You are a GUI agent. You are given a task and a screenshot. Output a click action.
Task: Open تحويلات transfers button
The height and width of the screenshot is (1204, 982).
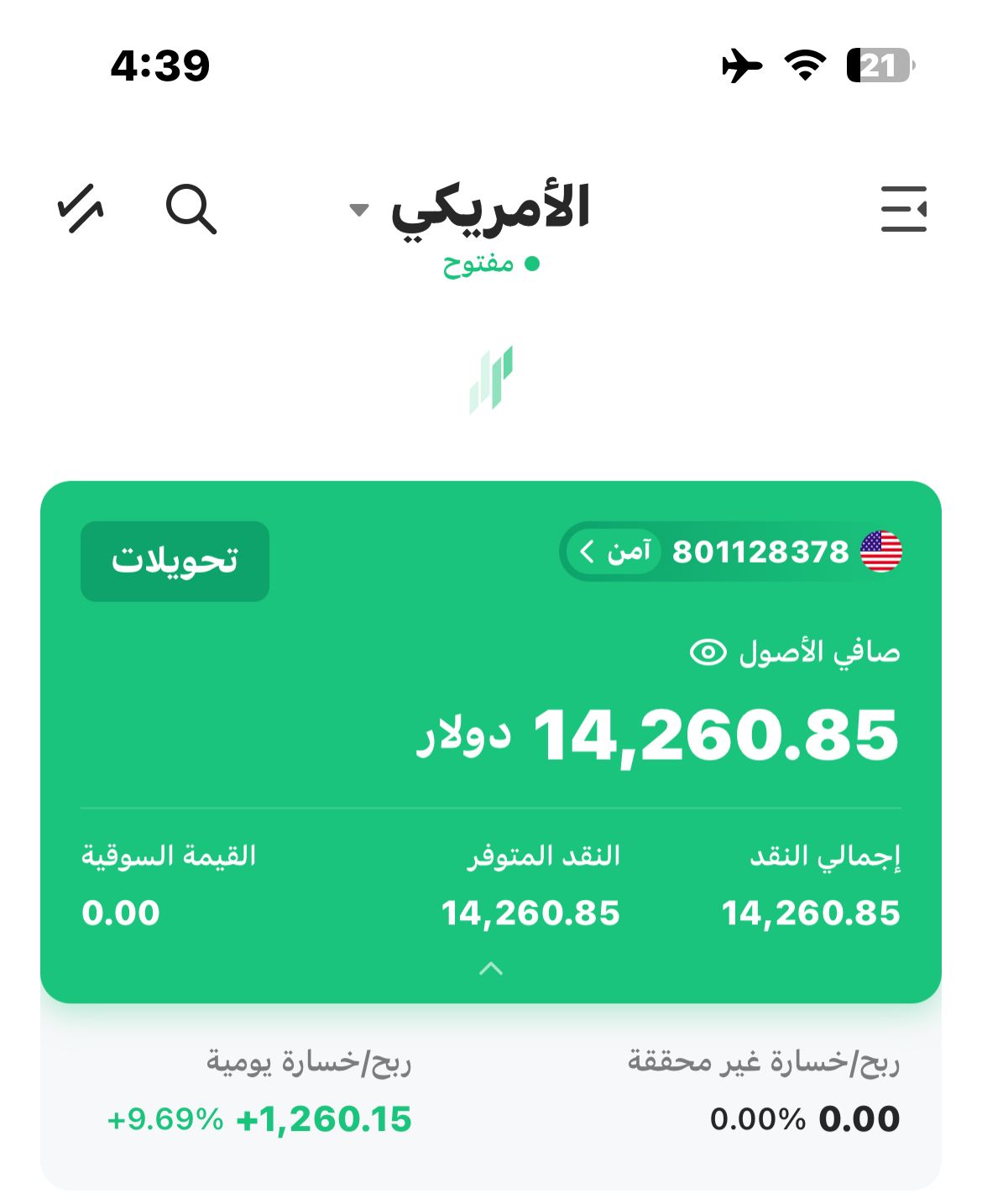coord(175,561)
